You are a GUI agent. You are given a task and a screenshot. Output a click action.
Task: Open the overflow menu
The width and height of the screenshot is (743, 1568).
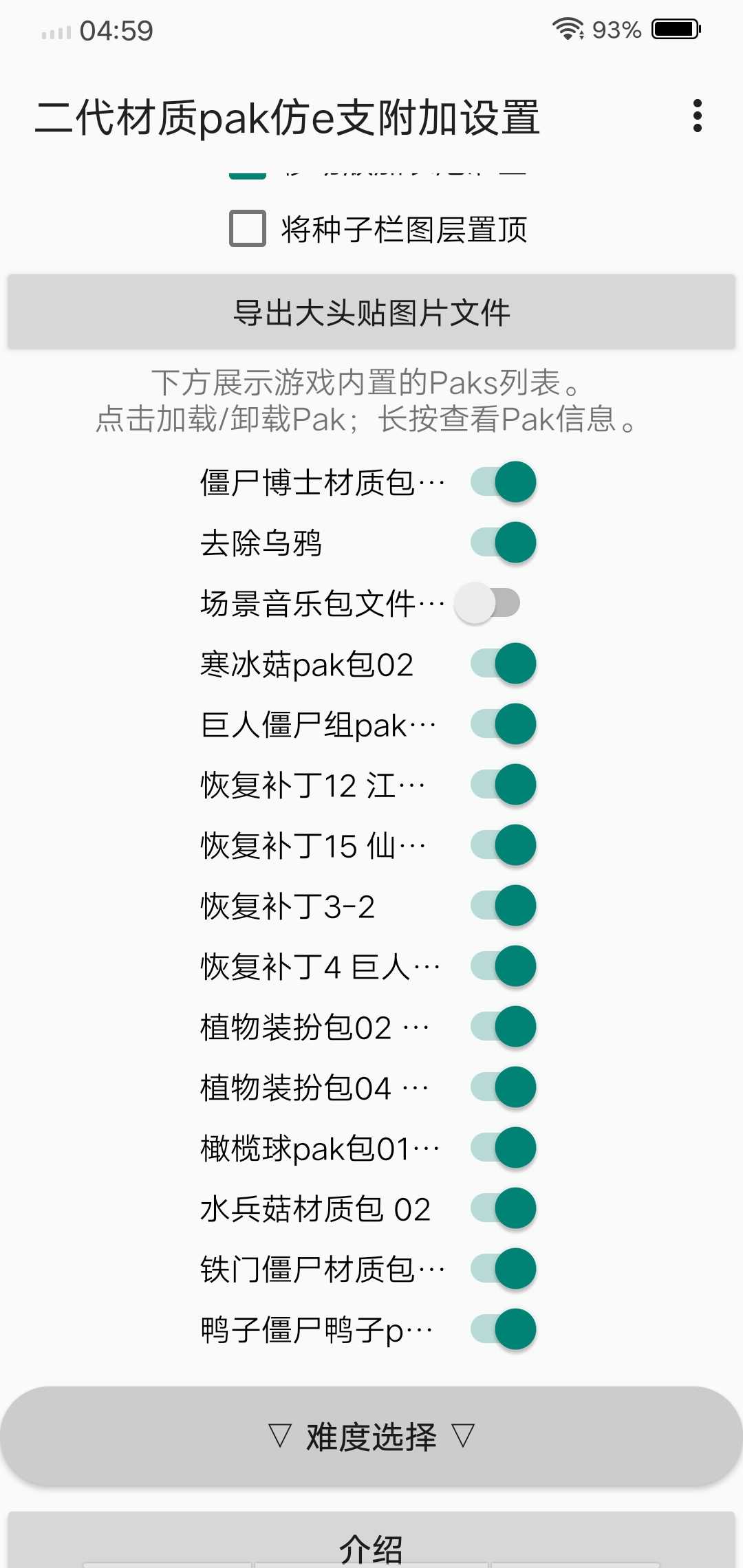698,116
